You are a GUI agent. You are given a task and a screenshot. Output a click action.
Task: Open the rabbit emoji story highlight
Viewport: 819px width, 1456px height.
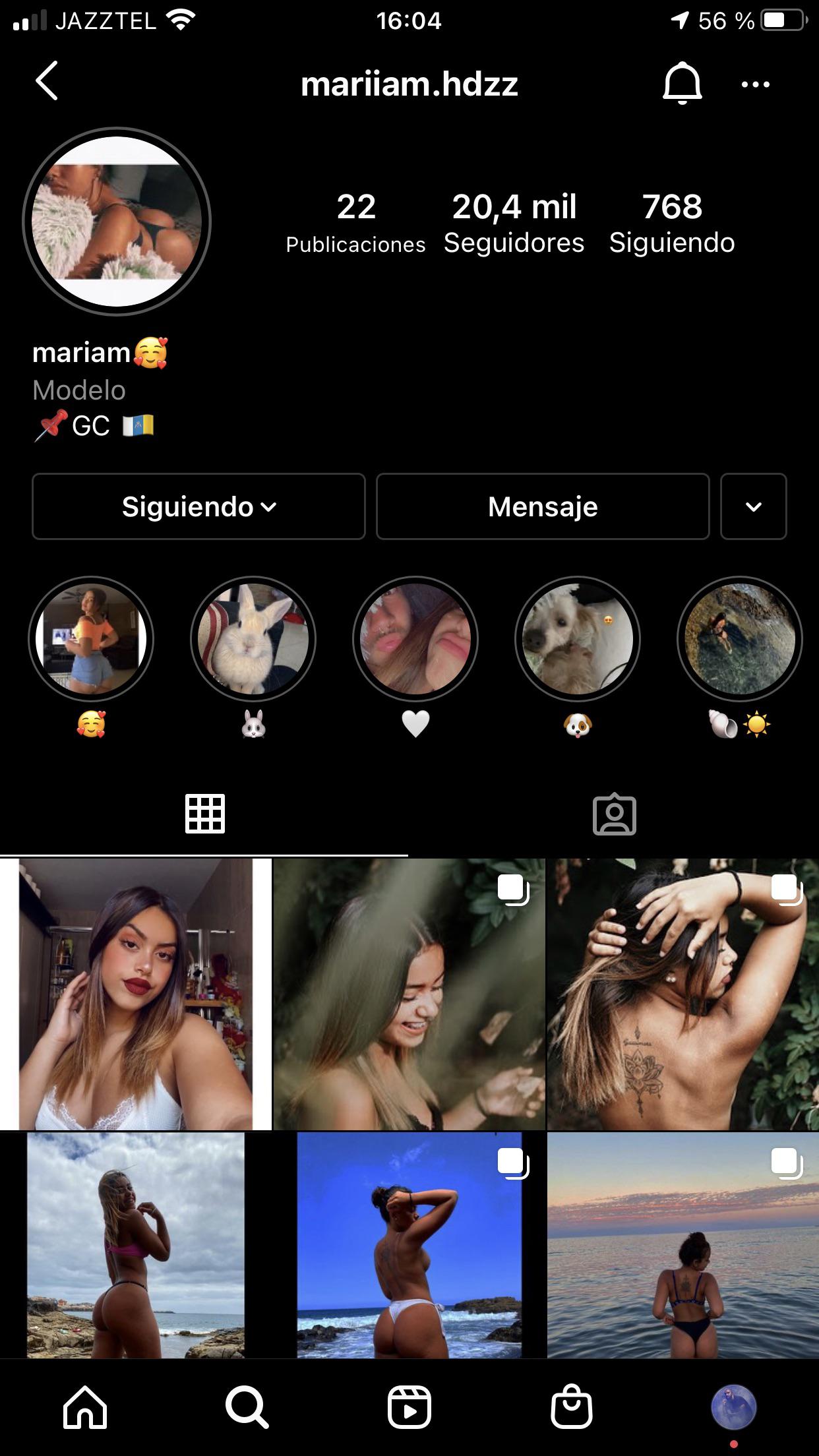253,638
